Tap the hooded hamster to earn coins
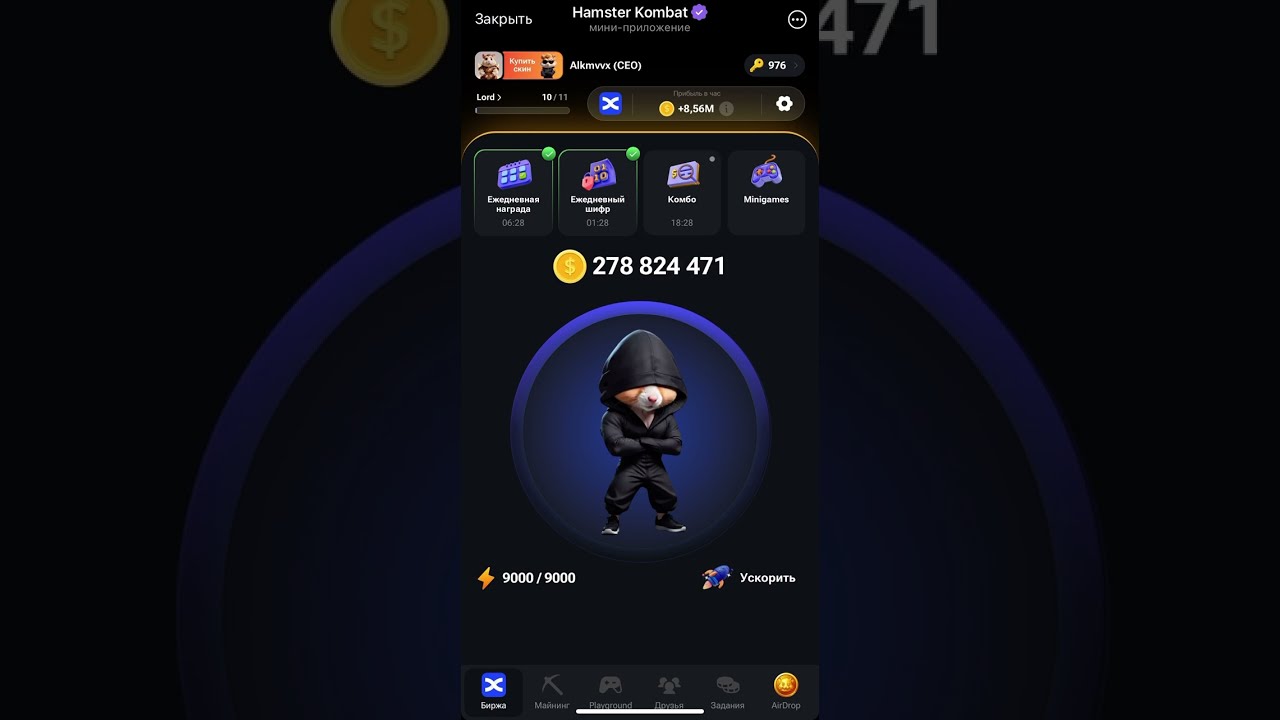Screen dimensions: 1280x720 (640, 432)
